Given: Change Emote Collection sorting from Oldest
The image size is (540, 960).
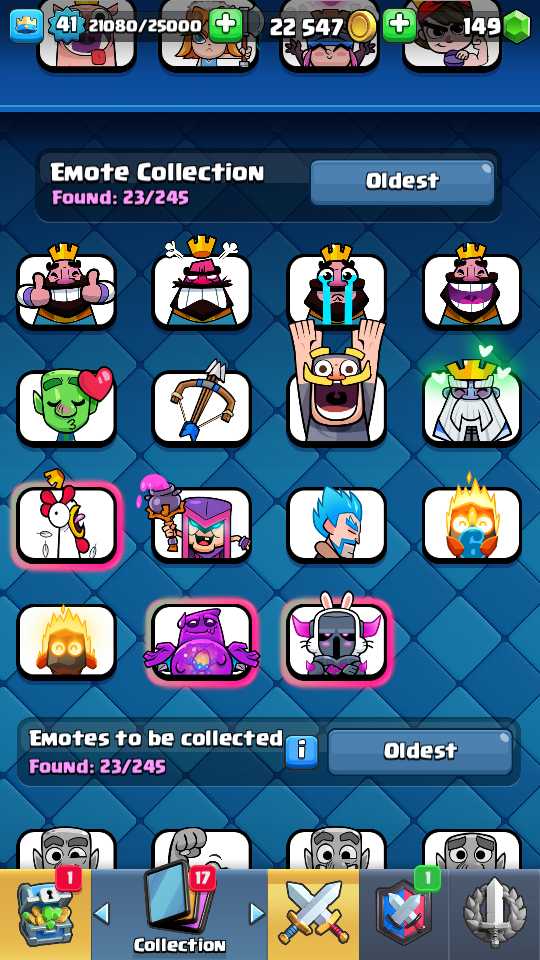Looking at the screenshot, I should (402, 181).
